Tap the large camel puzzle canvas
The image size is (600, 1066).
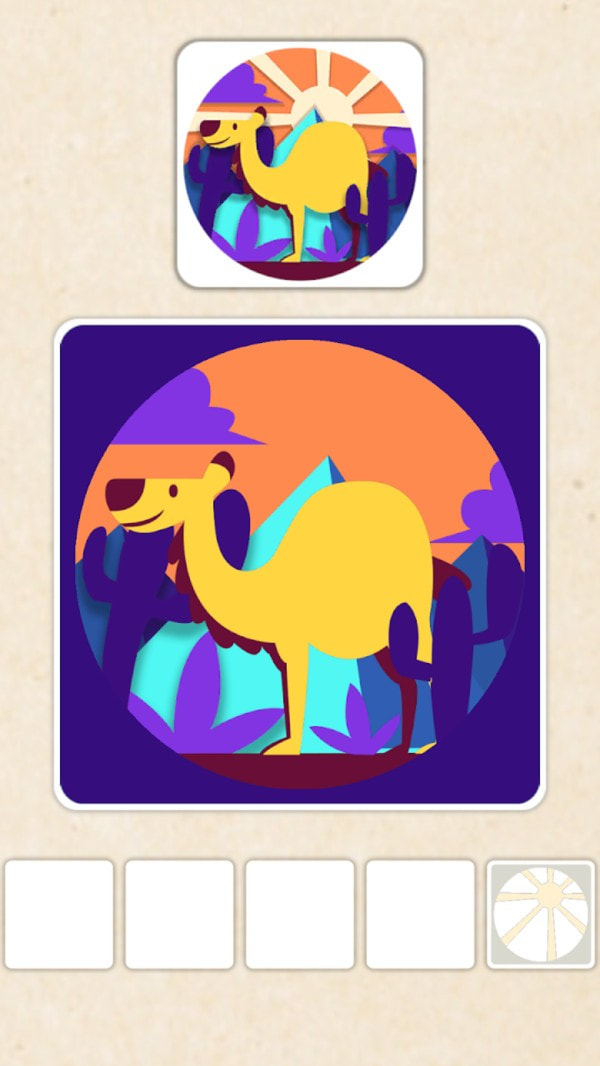point(300,564)
